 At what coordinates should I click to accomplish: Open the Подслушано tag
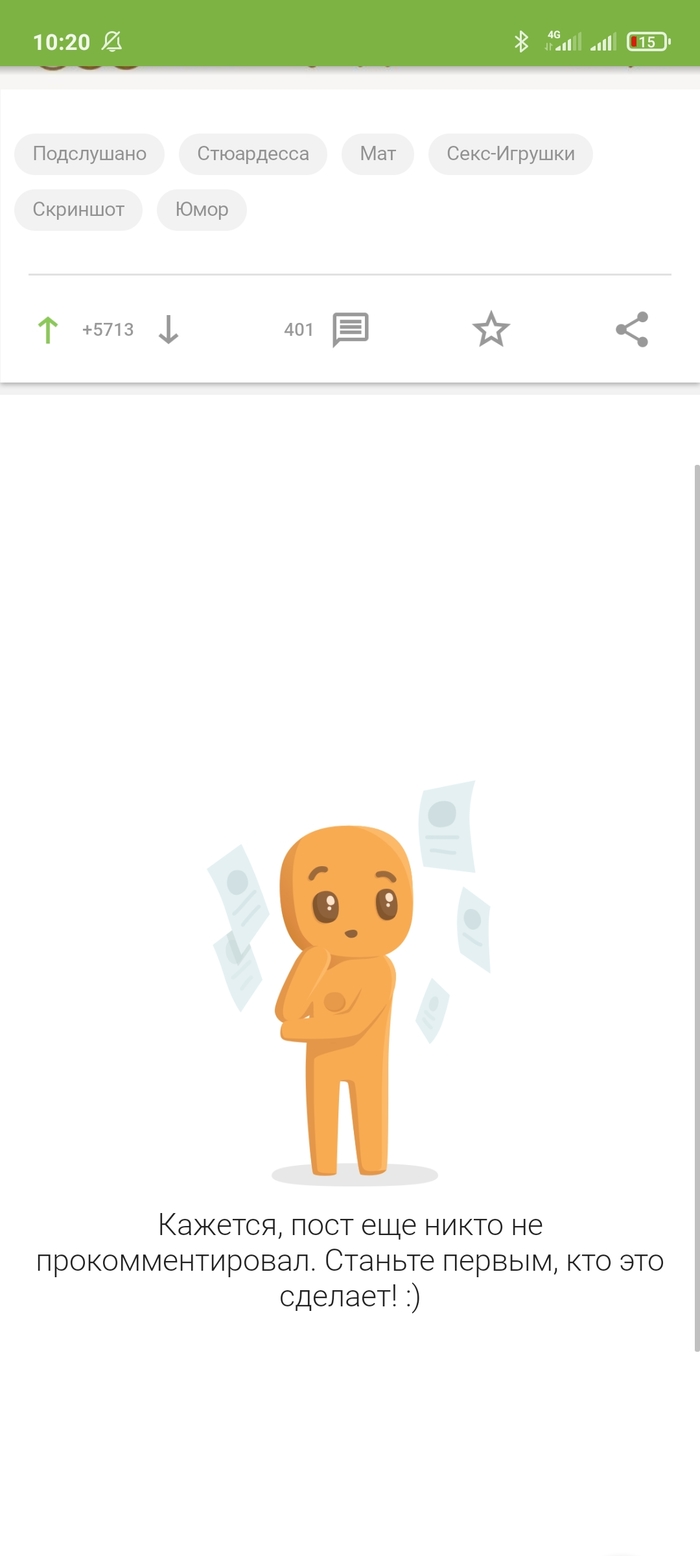point(89,154)
